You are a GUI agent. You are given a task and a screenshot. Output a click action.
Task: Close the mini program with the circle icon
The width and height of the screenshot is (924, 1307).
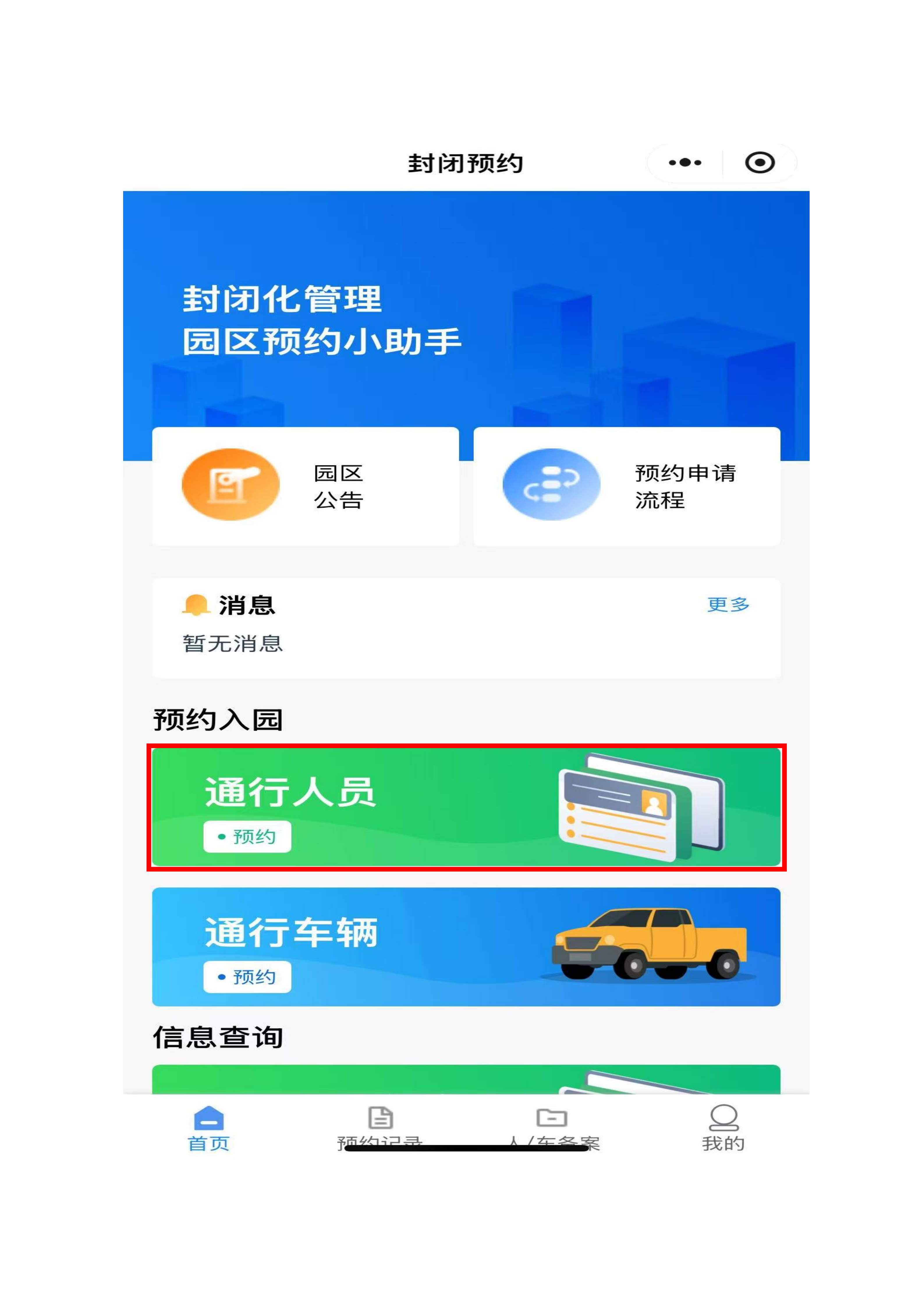(x=760, y=163)
